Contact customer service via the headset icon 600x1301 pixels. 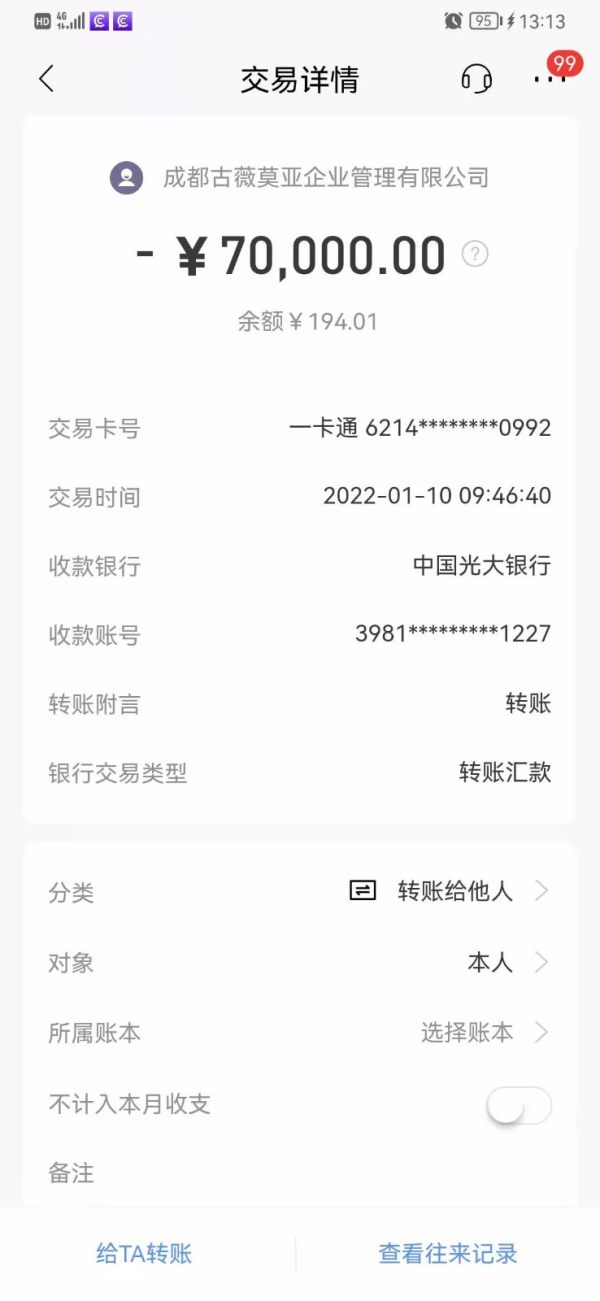[x=476, y=78]
